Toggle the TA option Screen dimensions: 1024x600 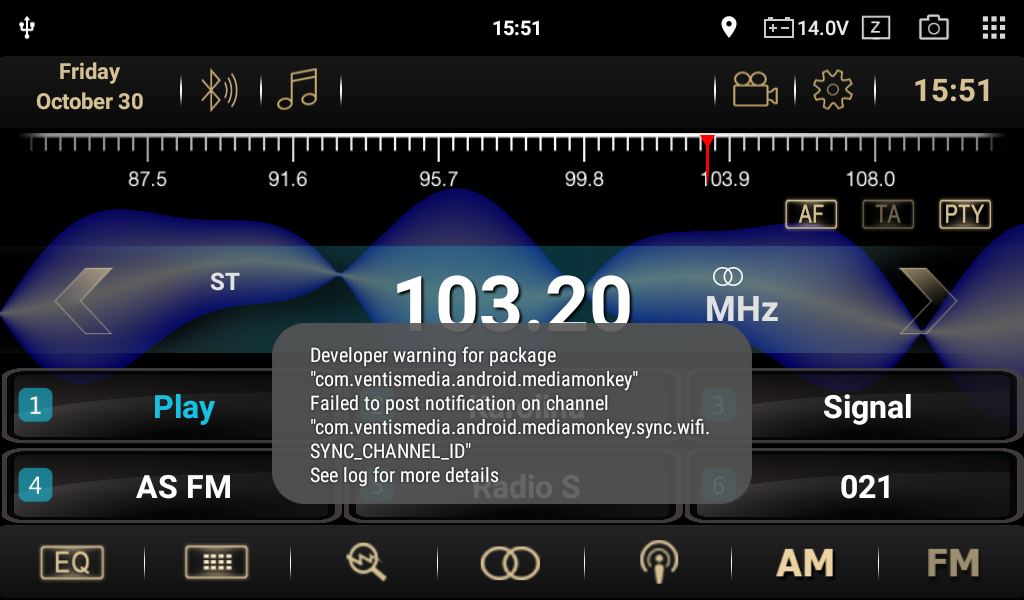tap(887, 214)
